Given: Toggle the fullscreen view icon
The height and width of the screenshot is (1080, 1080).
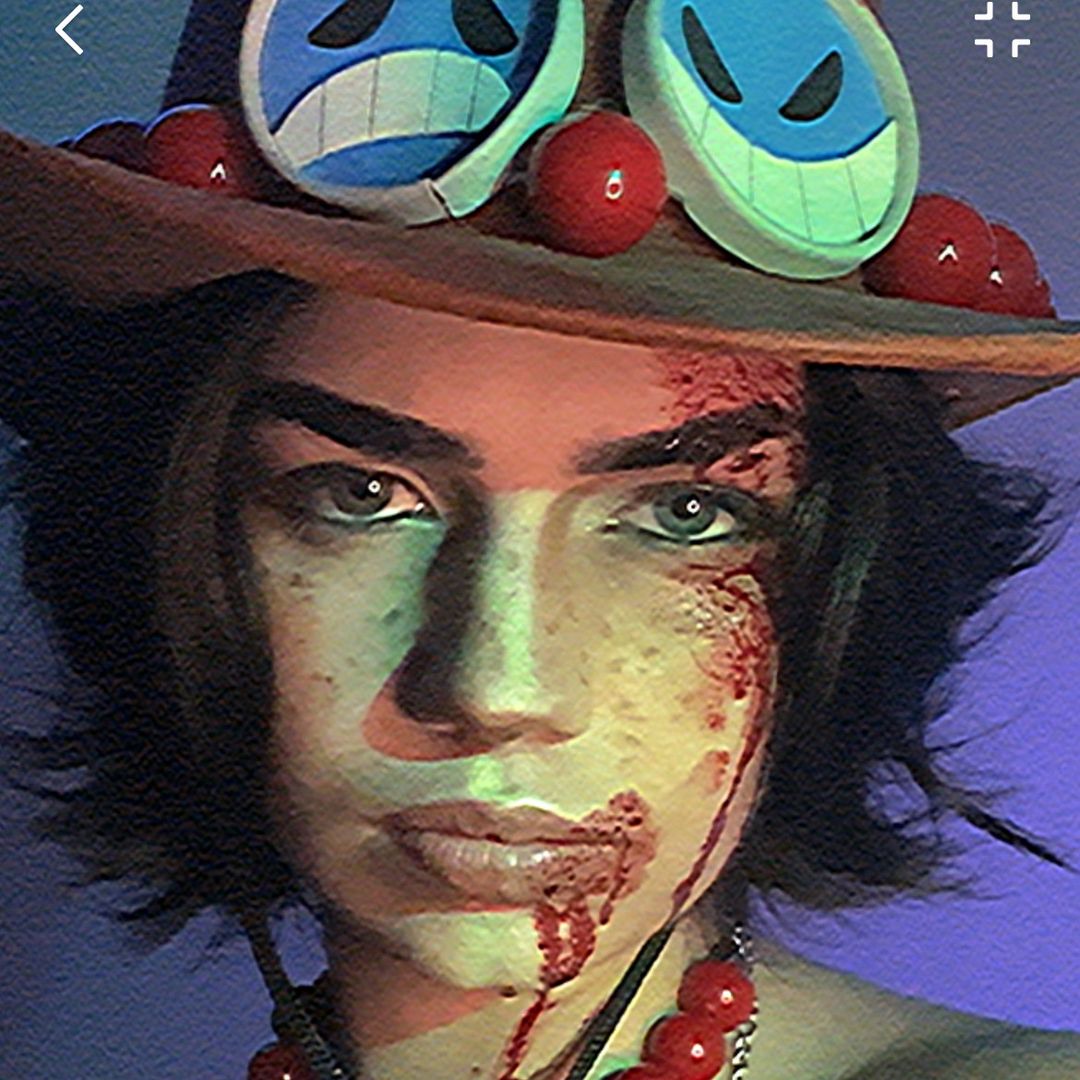Looking at the screenshot, I should tap(1002, 29).
